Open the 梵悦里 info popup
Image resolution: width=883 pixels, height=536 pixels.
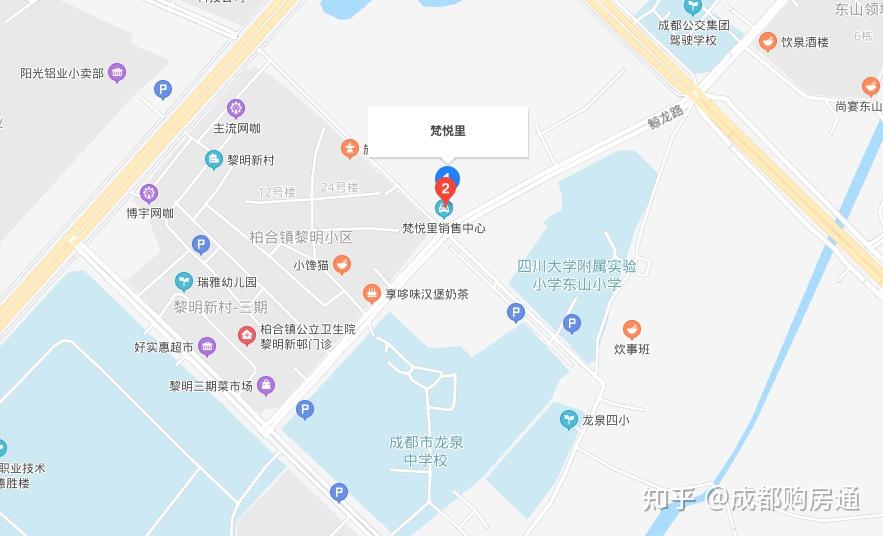coord(448,131)
